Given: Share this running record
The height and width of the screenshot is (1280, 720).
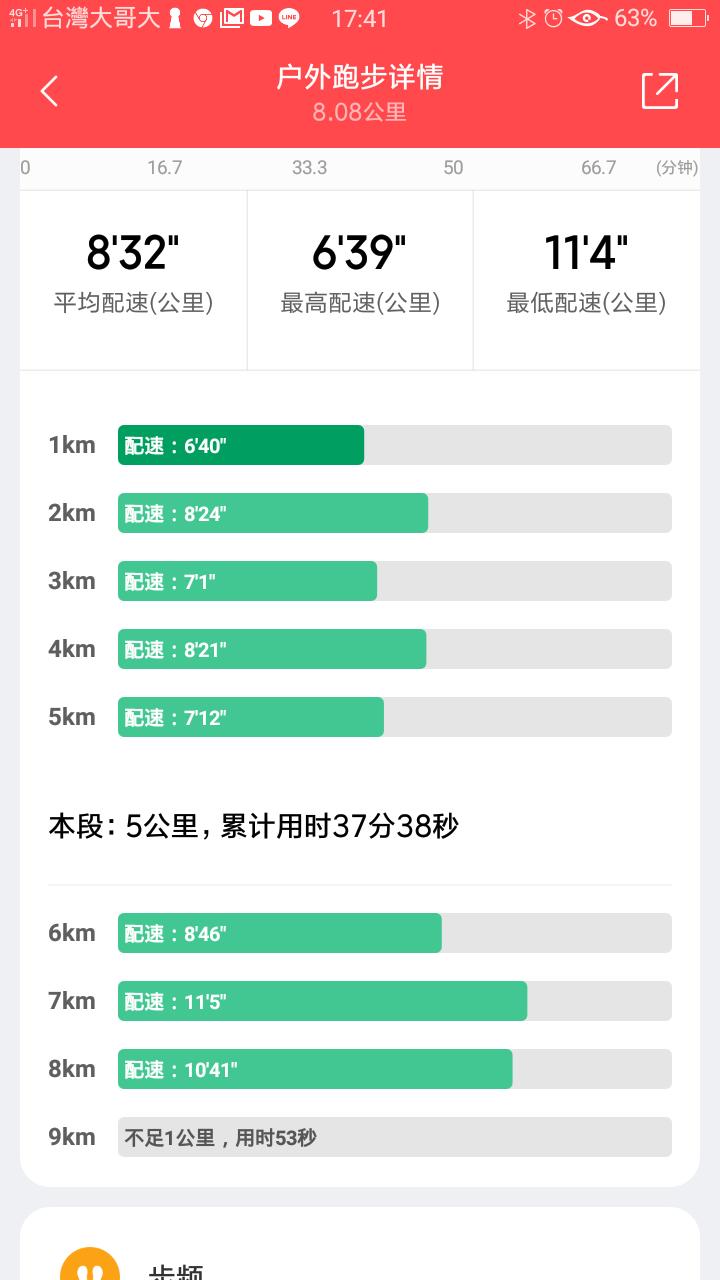Looking at the screenshot, I should tap(659, 92).
